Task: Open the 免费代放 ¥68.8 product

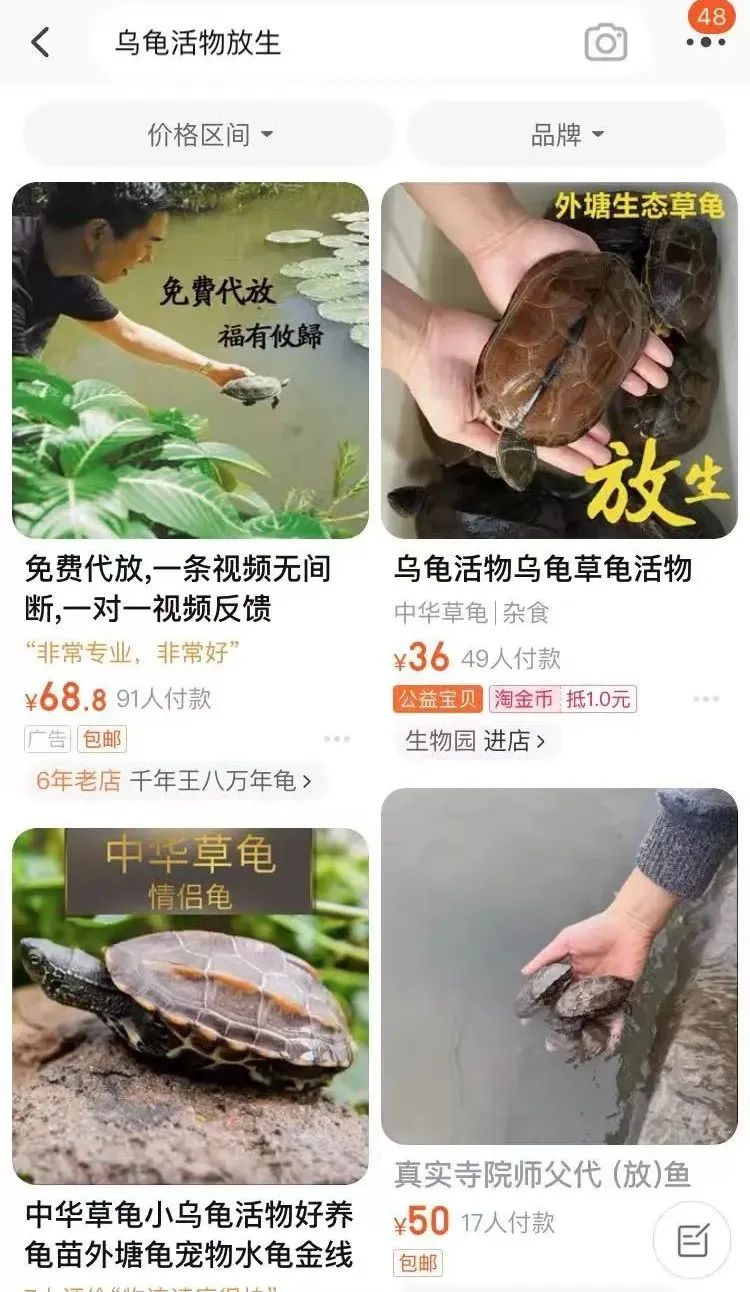Action: point(190,360)
